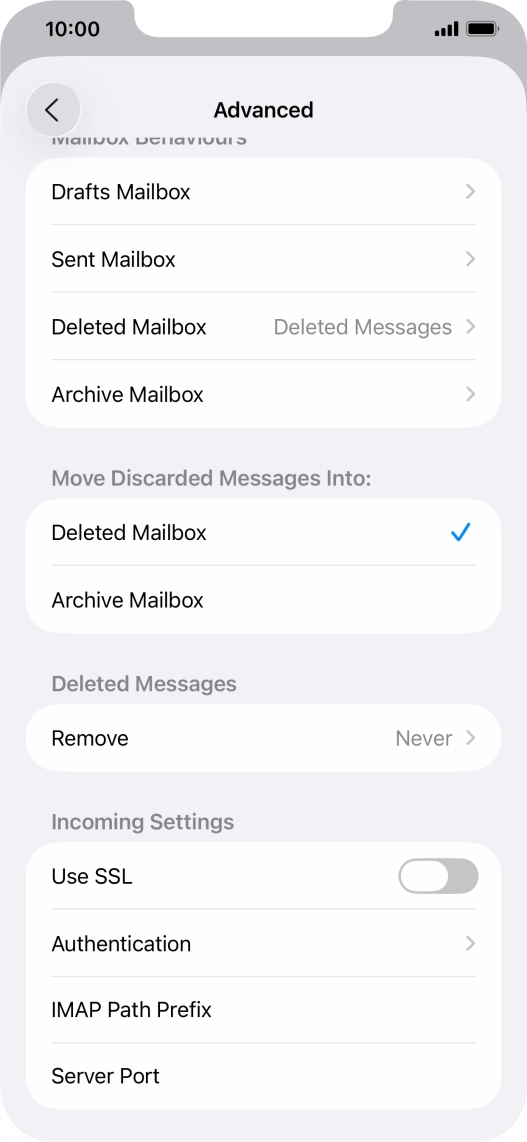Open the Drafts Mailbox row
The height and width of the screenshot is (1142, 527).
pyautogui.click(x=264, y=192)
